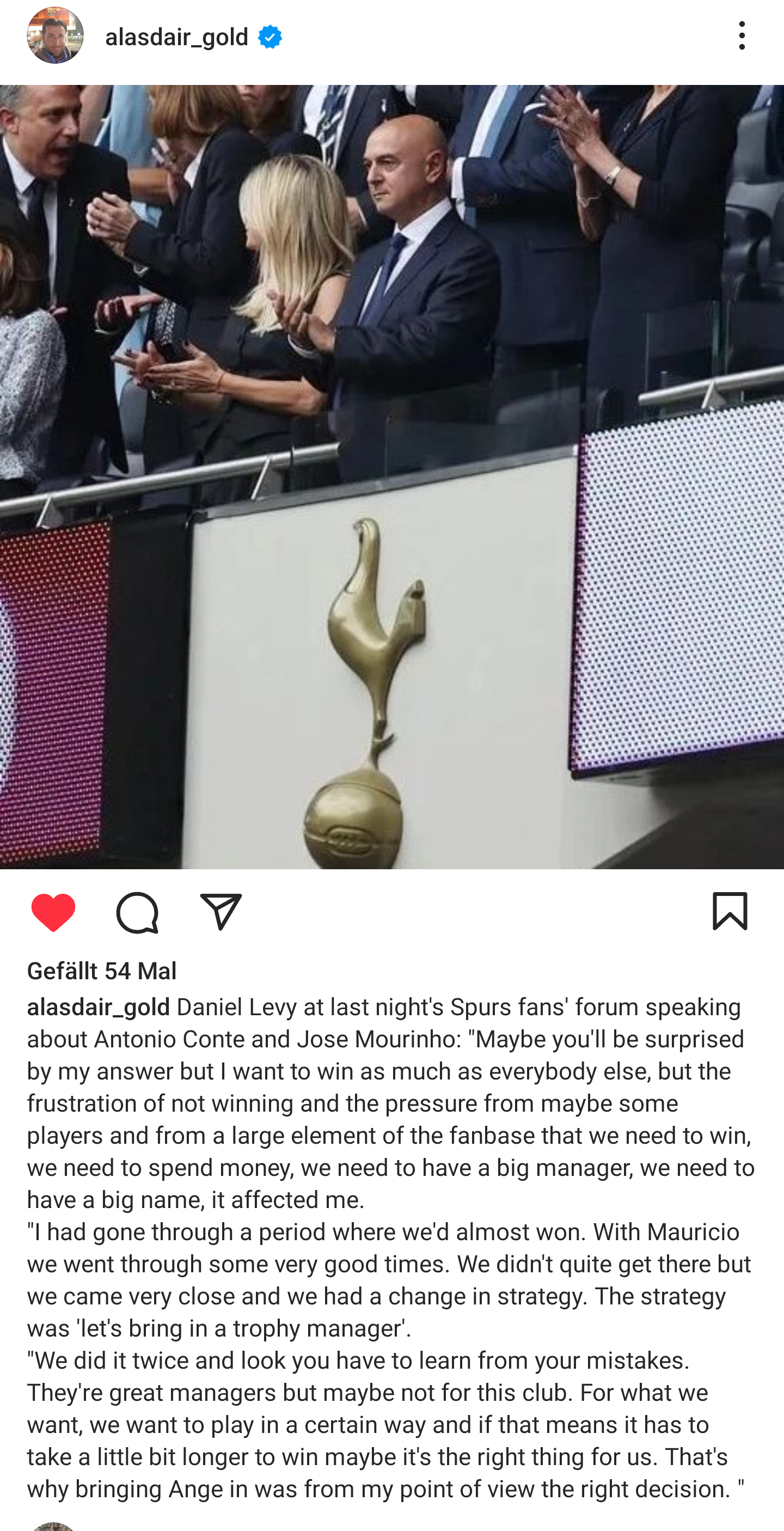Bookmark this post
The width and height of the screenshot is (784, 1531).
730,912
